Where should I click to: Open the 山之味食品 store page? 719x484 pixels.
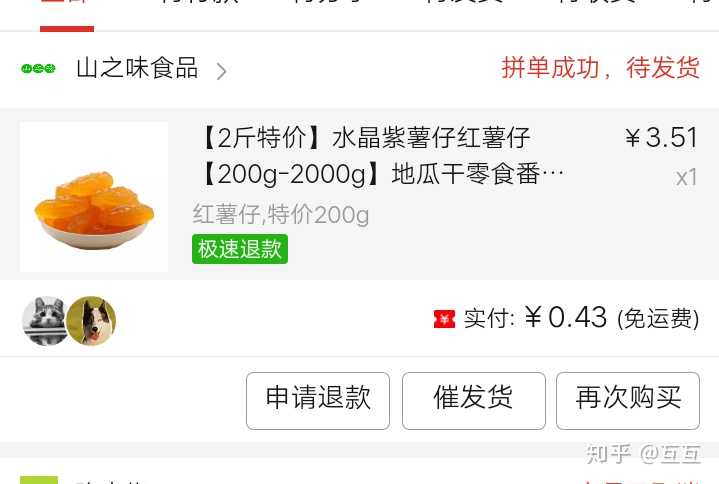click(x=137, y=69)
